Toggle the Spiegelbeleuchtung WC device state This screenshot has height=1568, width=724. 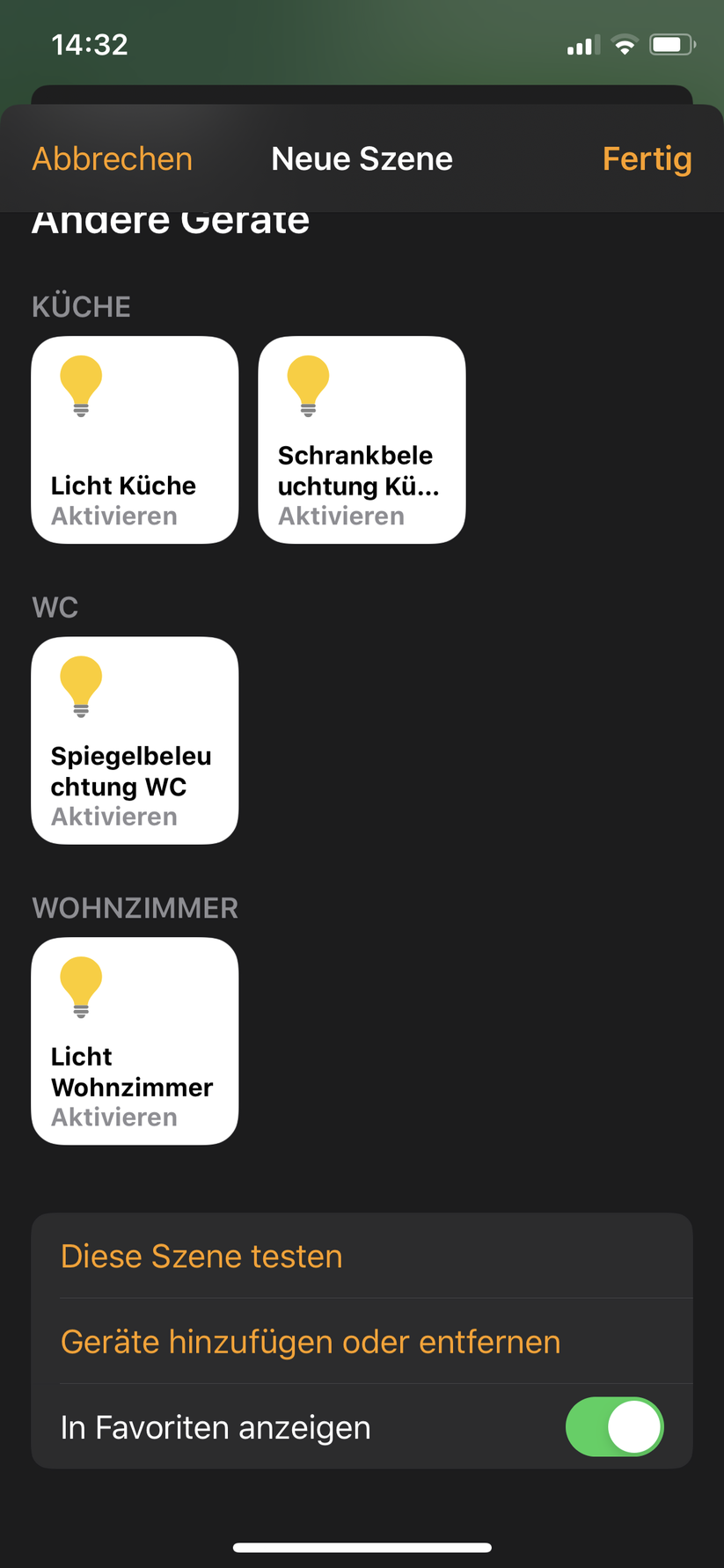click(134, 740)
